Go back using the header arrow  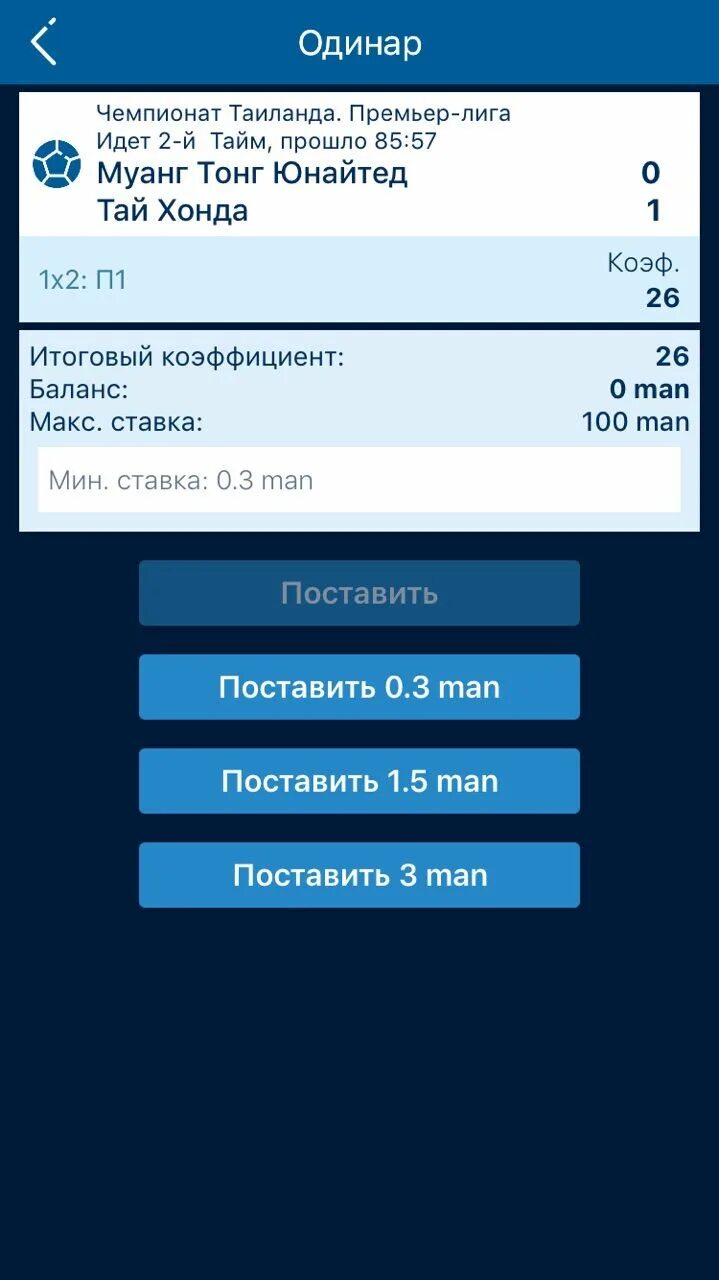point(44,43)
